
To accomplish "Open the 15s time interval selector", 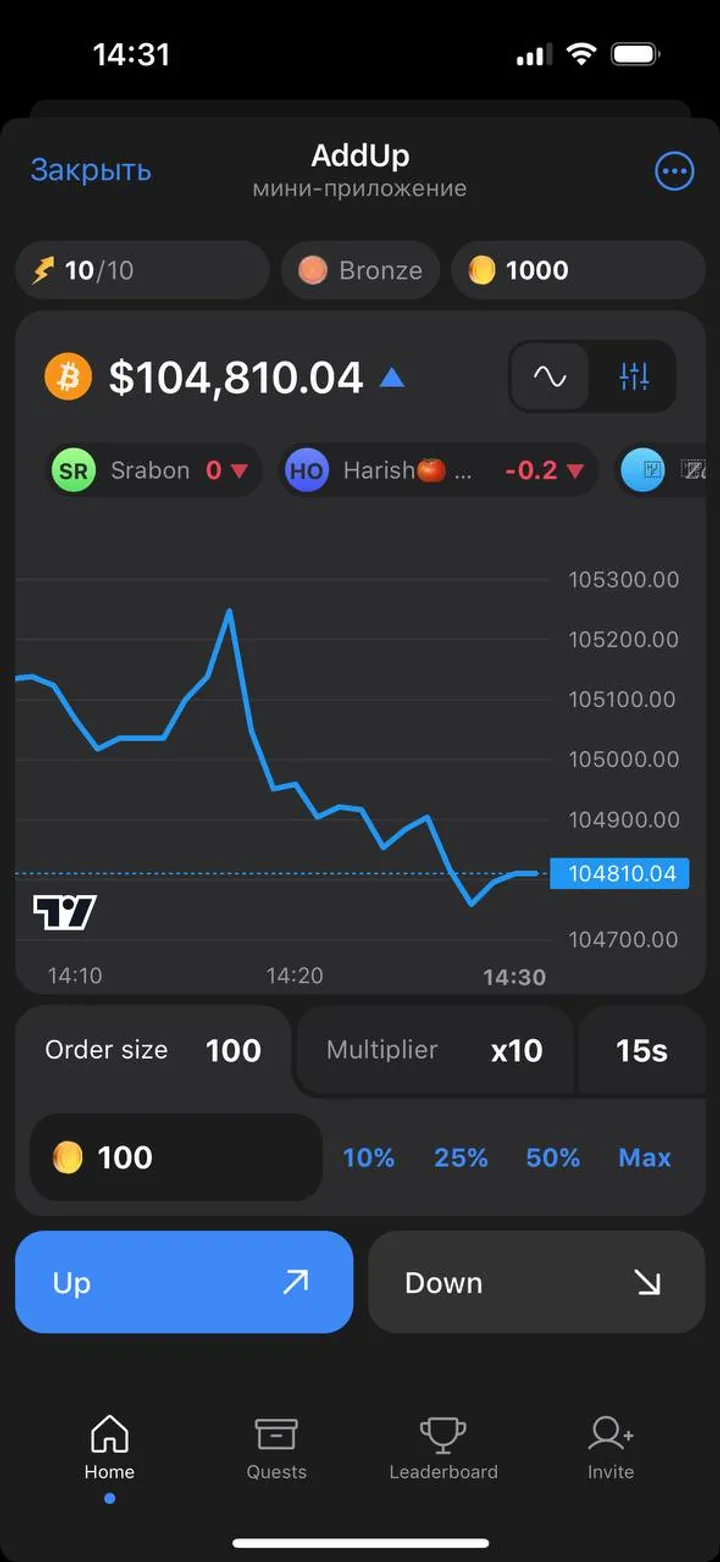I will tap(643, 1050).
